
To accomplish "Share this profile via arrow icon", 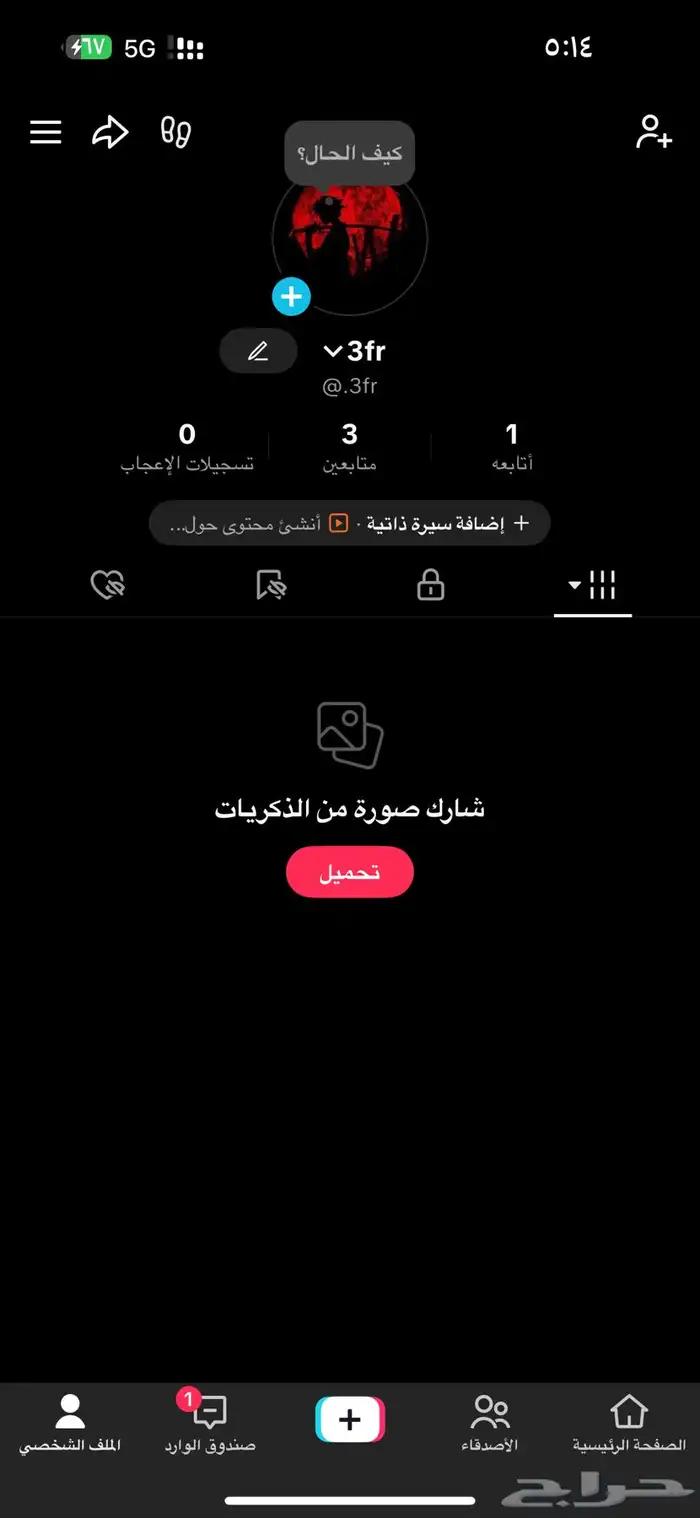I will point(110,132).
